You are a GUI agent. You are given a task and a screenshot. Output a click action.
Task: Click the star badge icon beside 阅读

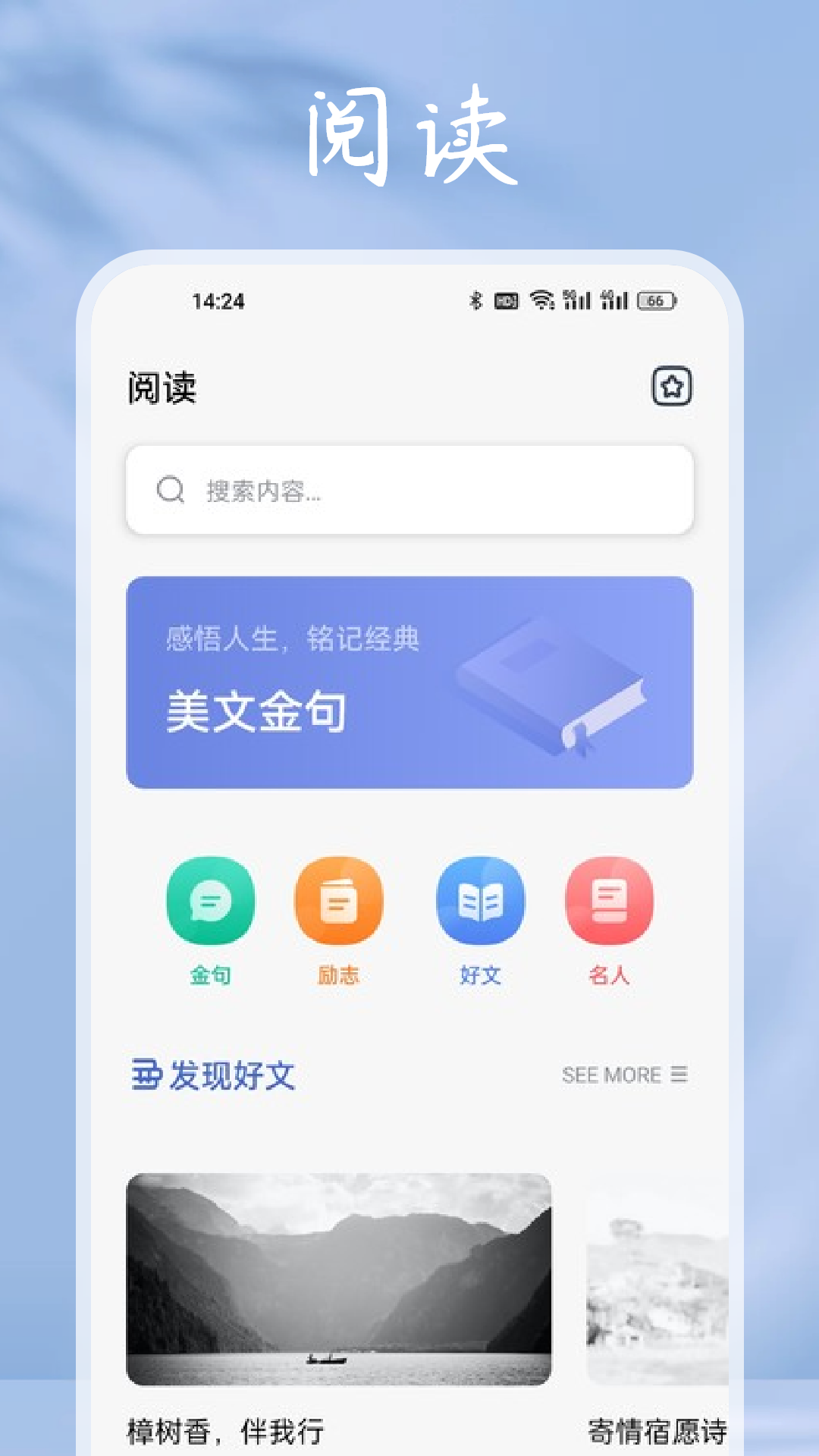pyautogui.click(x=670, y=388)
